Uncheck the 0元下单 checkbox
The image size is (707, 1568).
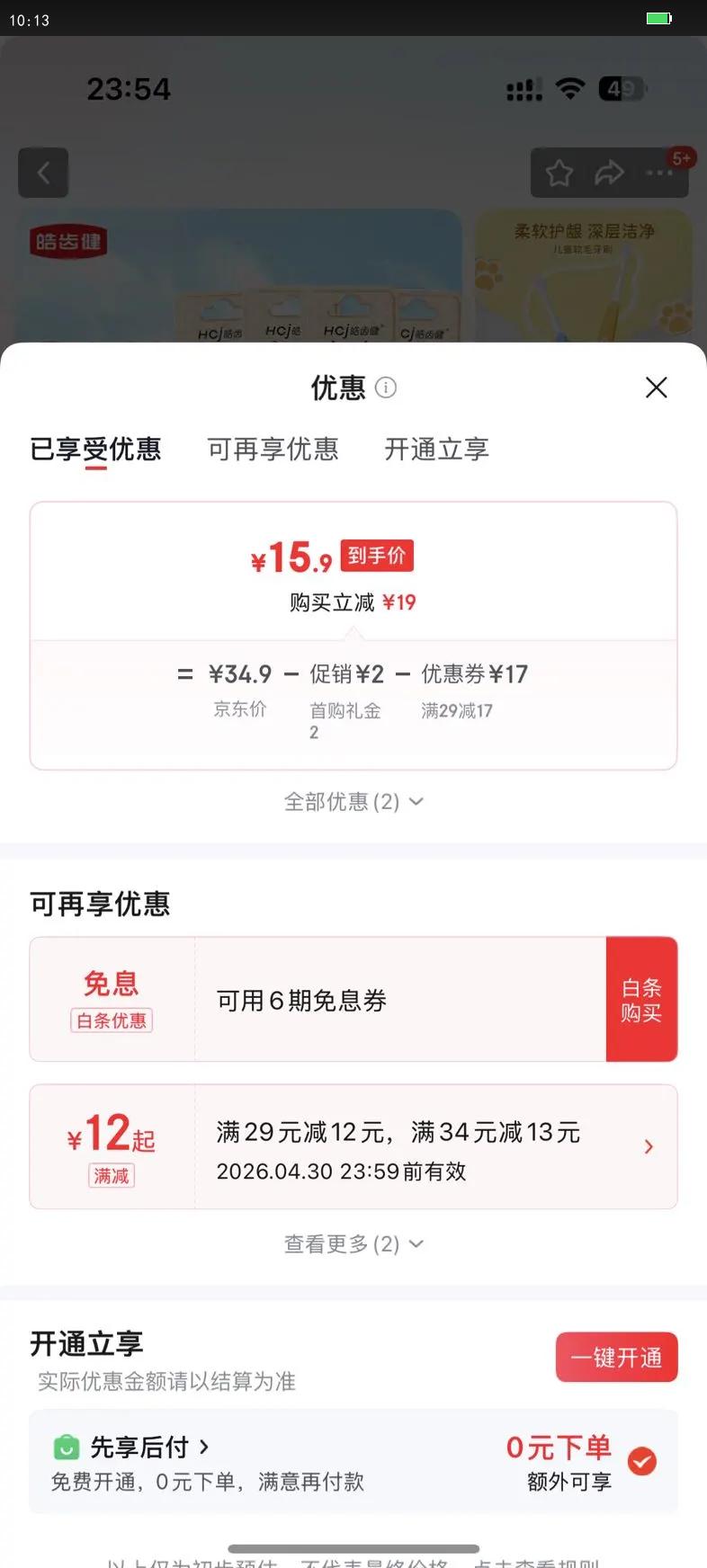coord(642,1462)
